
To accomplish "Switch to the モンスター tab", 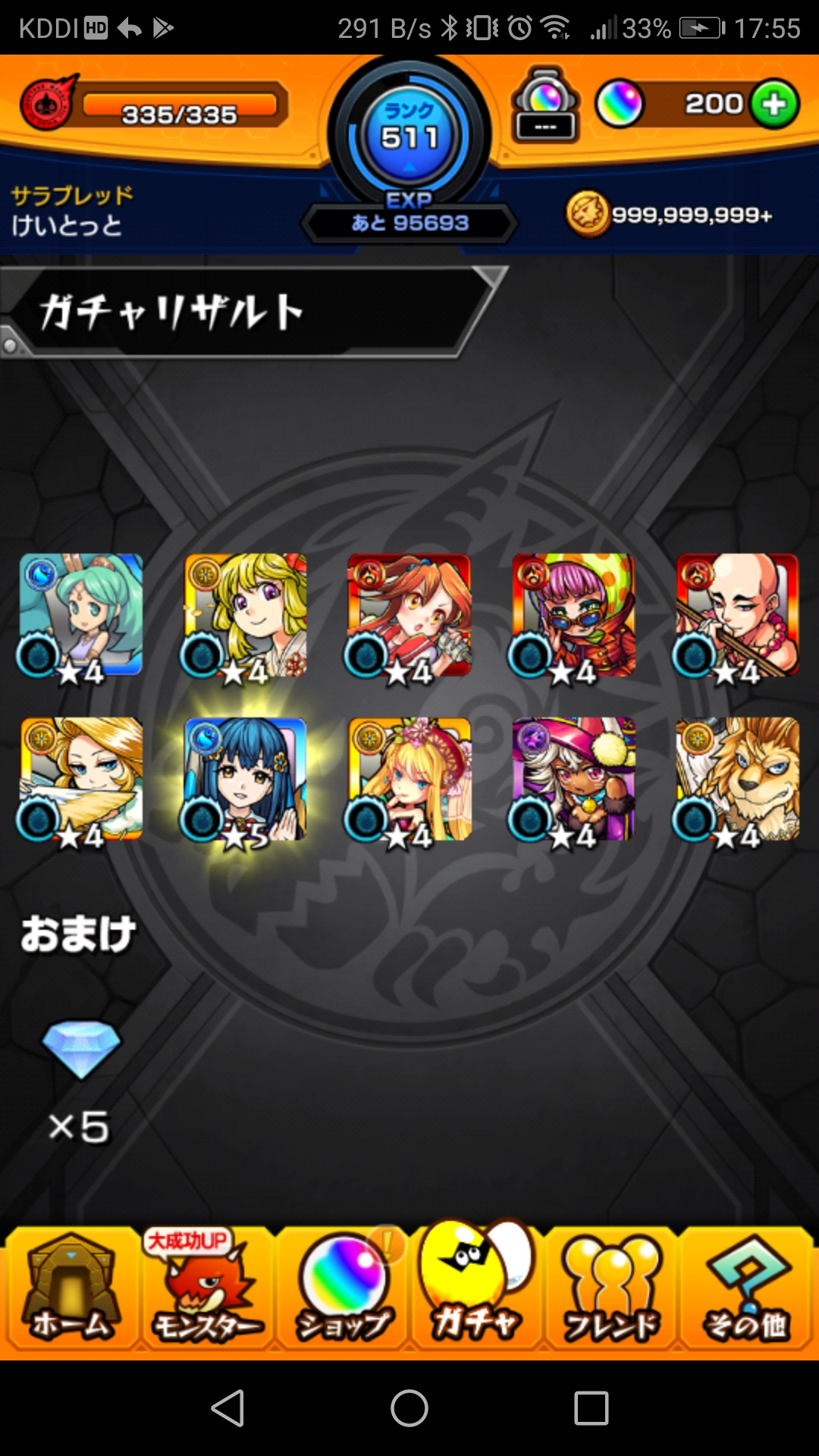I will coord(206,1288).
